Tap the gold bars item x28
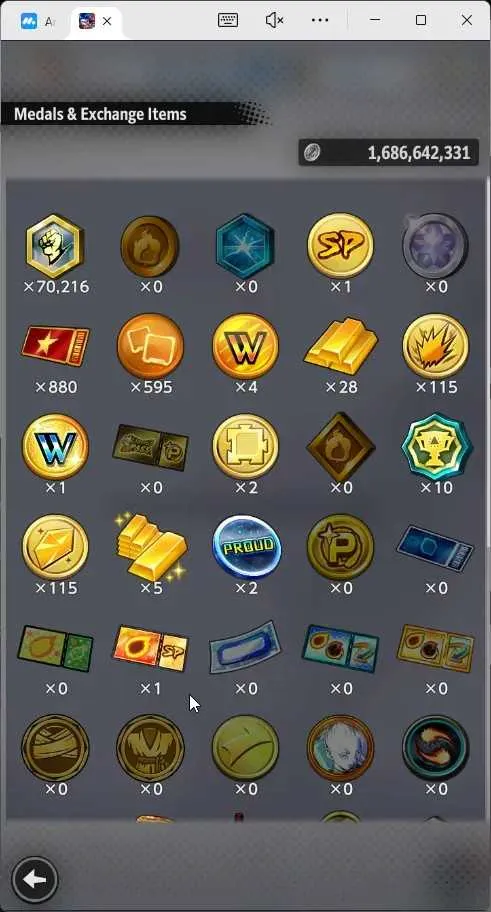491x912 pixels. (341, 346)
